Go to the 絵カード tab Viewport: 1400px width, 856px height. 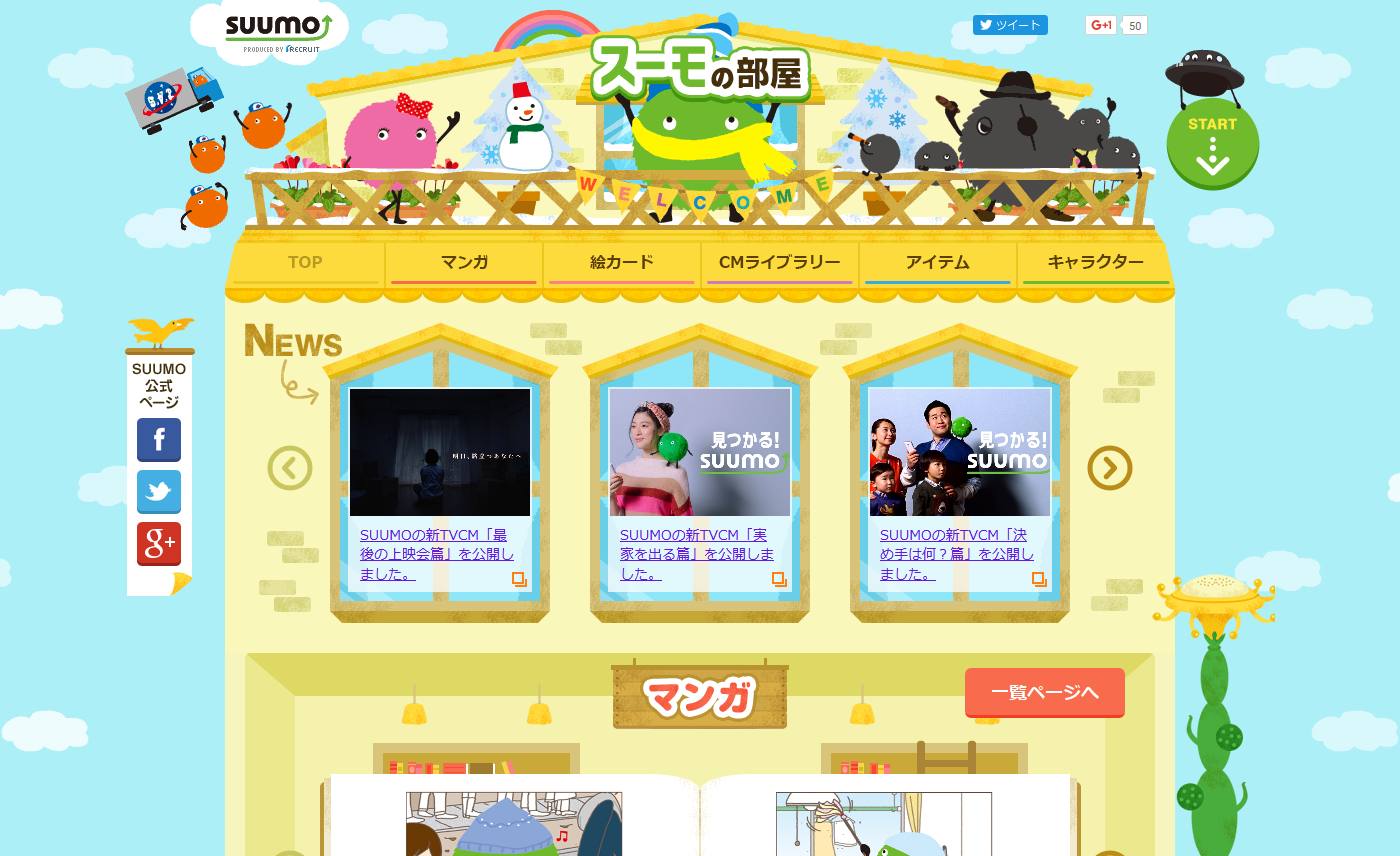point(621,262)
